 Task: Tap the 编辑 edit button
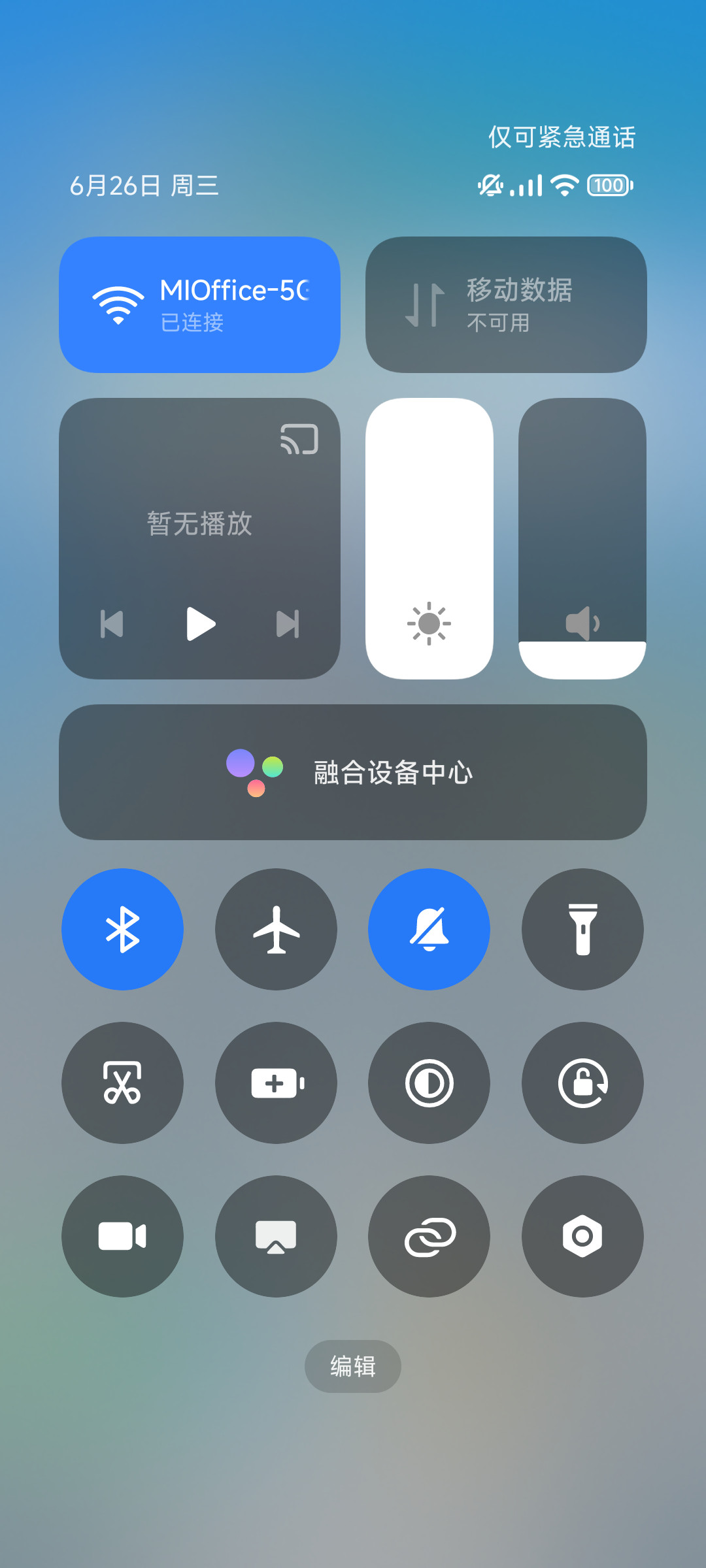[x=353, y=1366]
